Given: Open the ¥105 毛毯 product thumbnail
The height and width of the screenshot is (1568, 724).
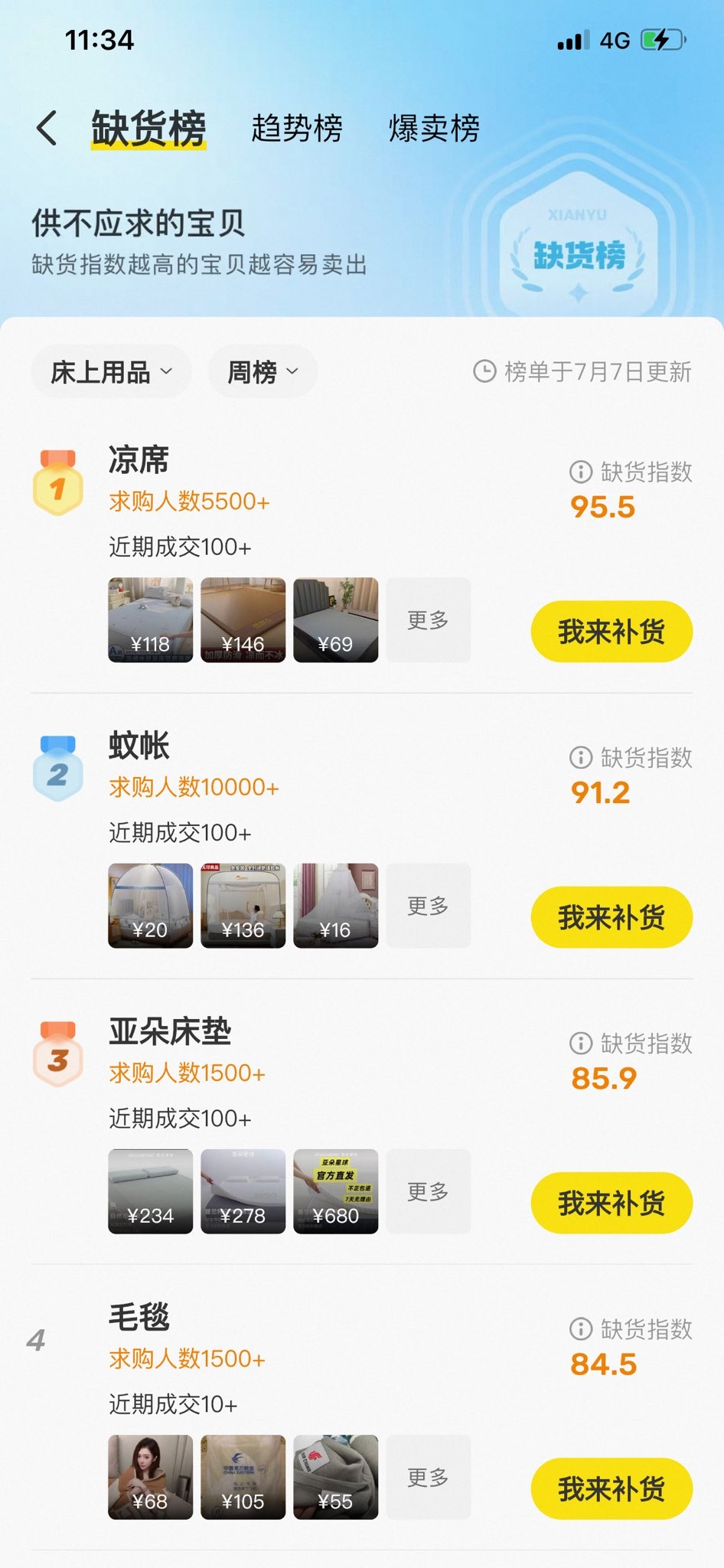Looking at the screenshot, I should pyautogui.click(x=243, y=1477).
